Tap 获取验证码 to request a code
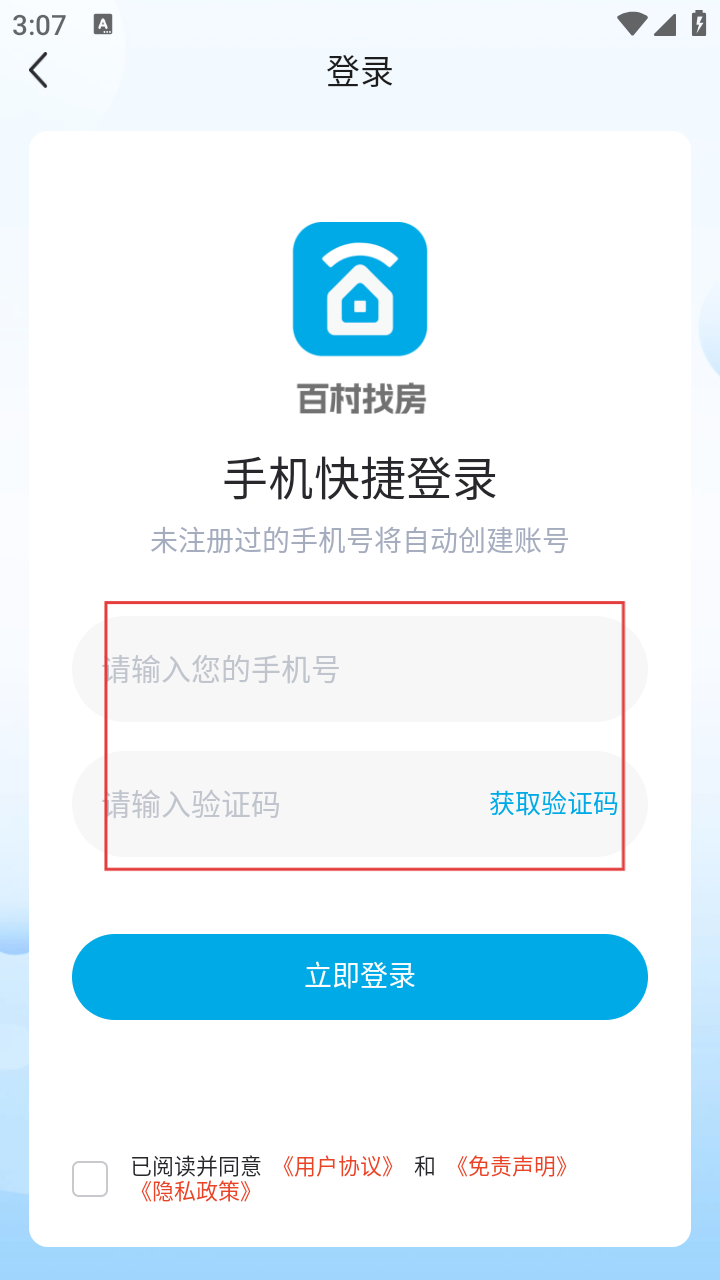 click(x=553, y=803)
